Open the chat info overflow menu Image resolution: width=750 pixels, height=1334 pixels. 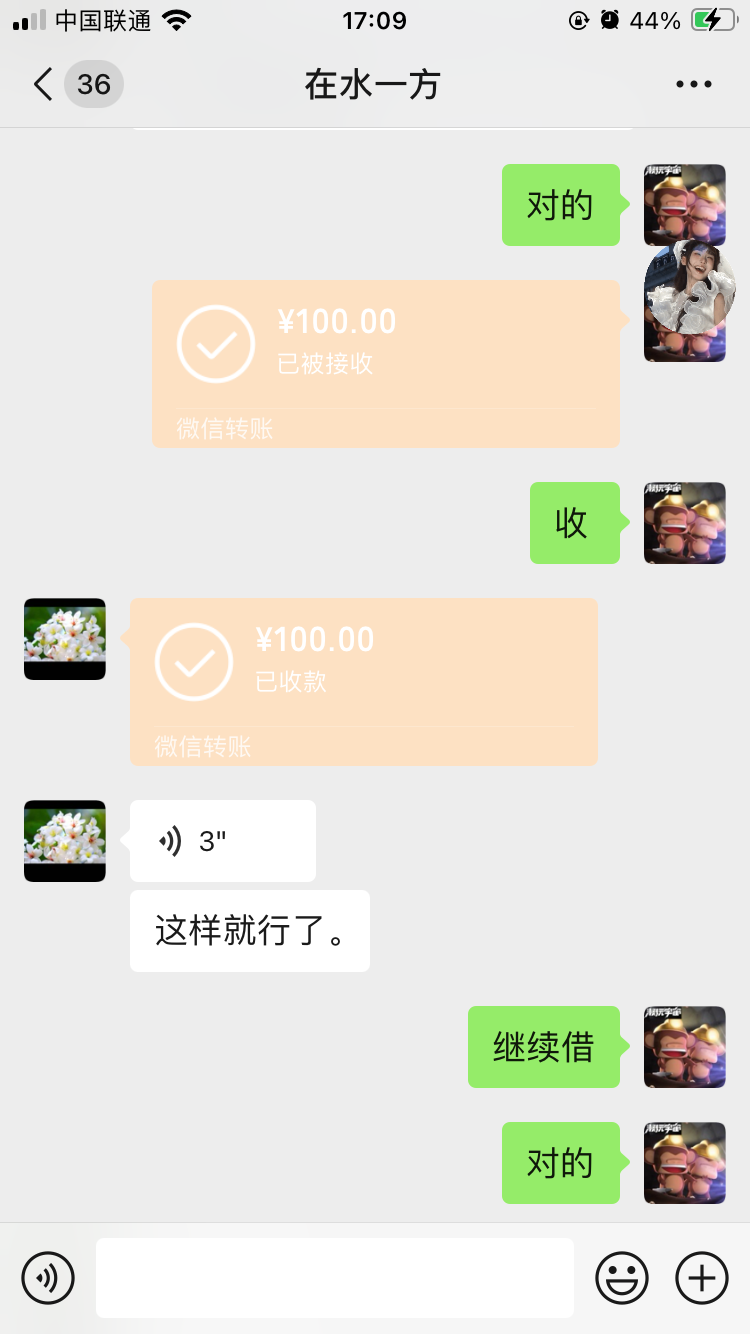(694, 85)
